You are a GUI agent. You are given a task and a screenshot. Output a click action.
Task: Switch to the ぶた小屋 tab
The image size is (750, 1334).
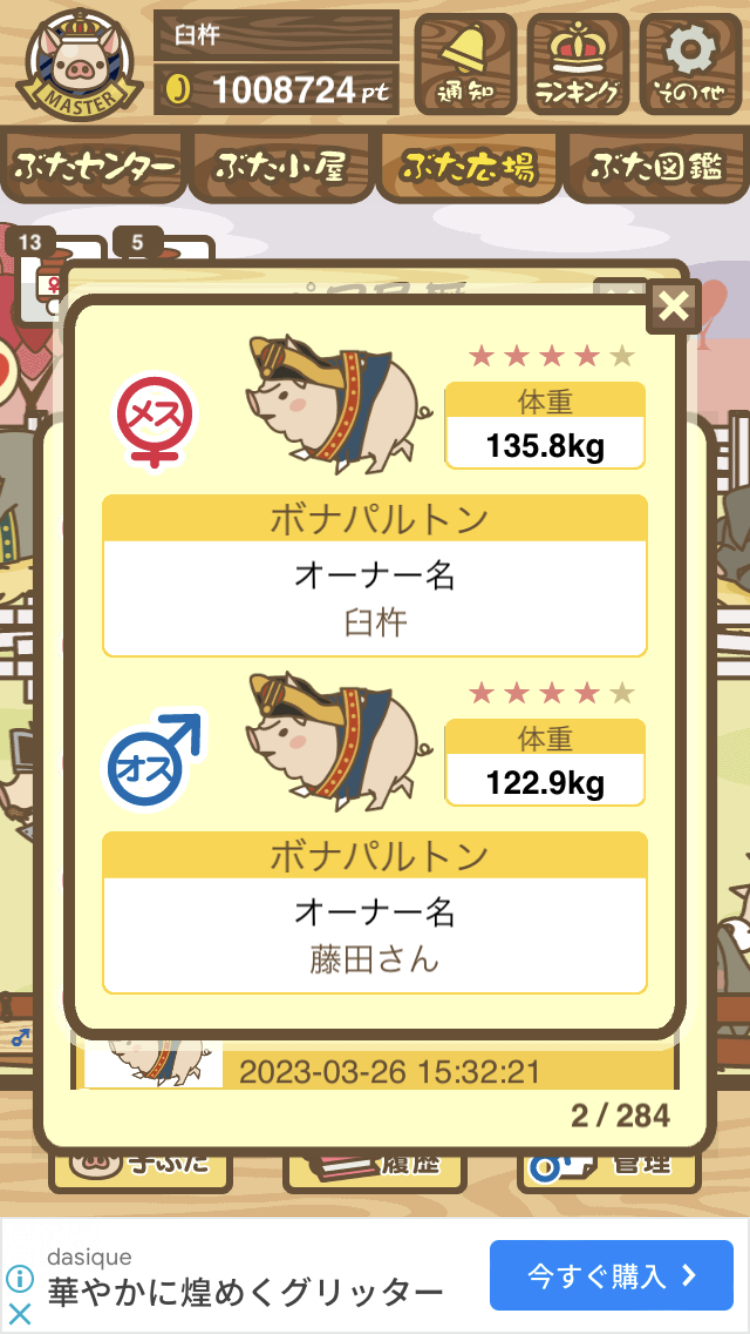pyautogui.click(x=281, y=167)
